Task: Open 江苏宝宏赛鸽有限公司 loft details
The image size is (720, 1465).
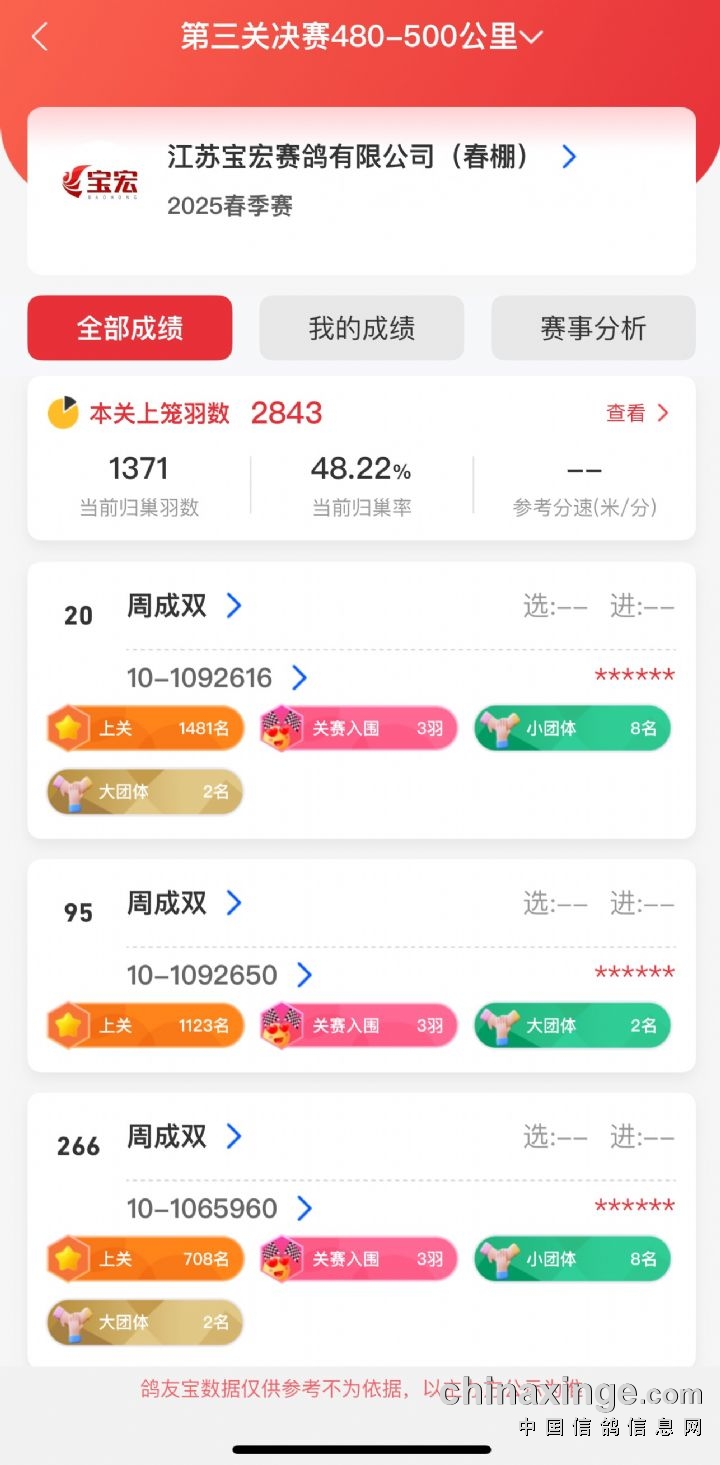Action: (x=372, y=157)
